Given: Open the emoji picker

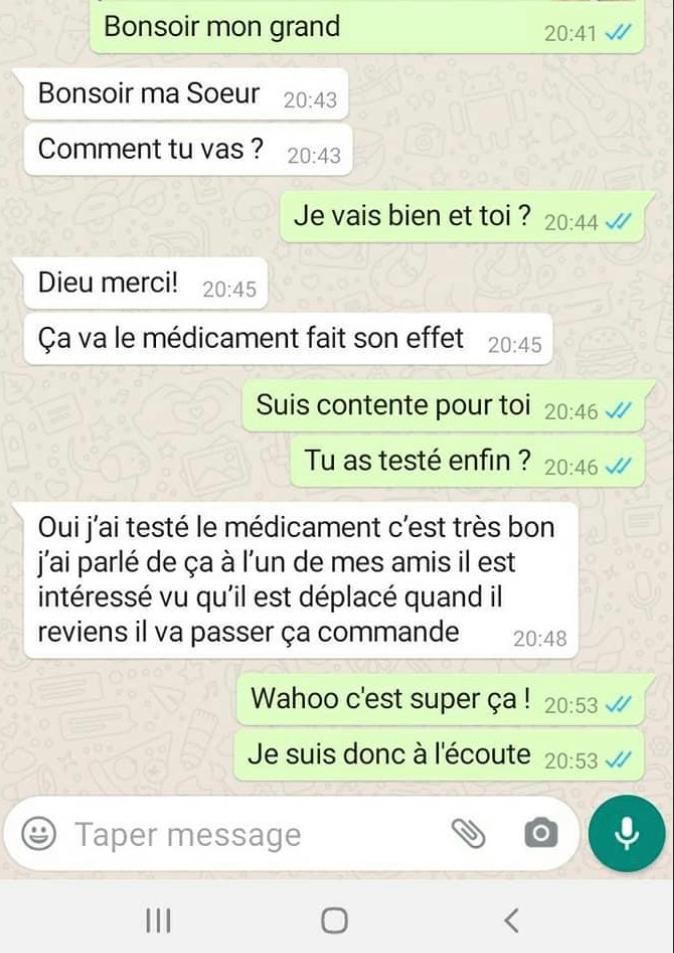Looking at the screenshot, I should (42, 834).
